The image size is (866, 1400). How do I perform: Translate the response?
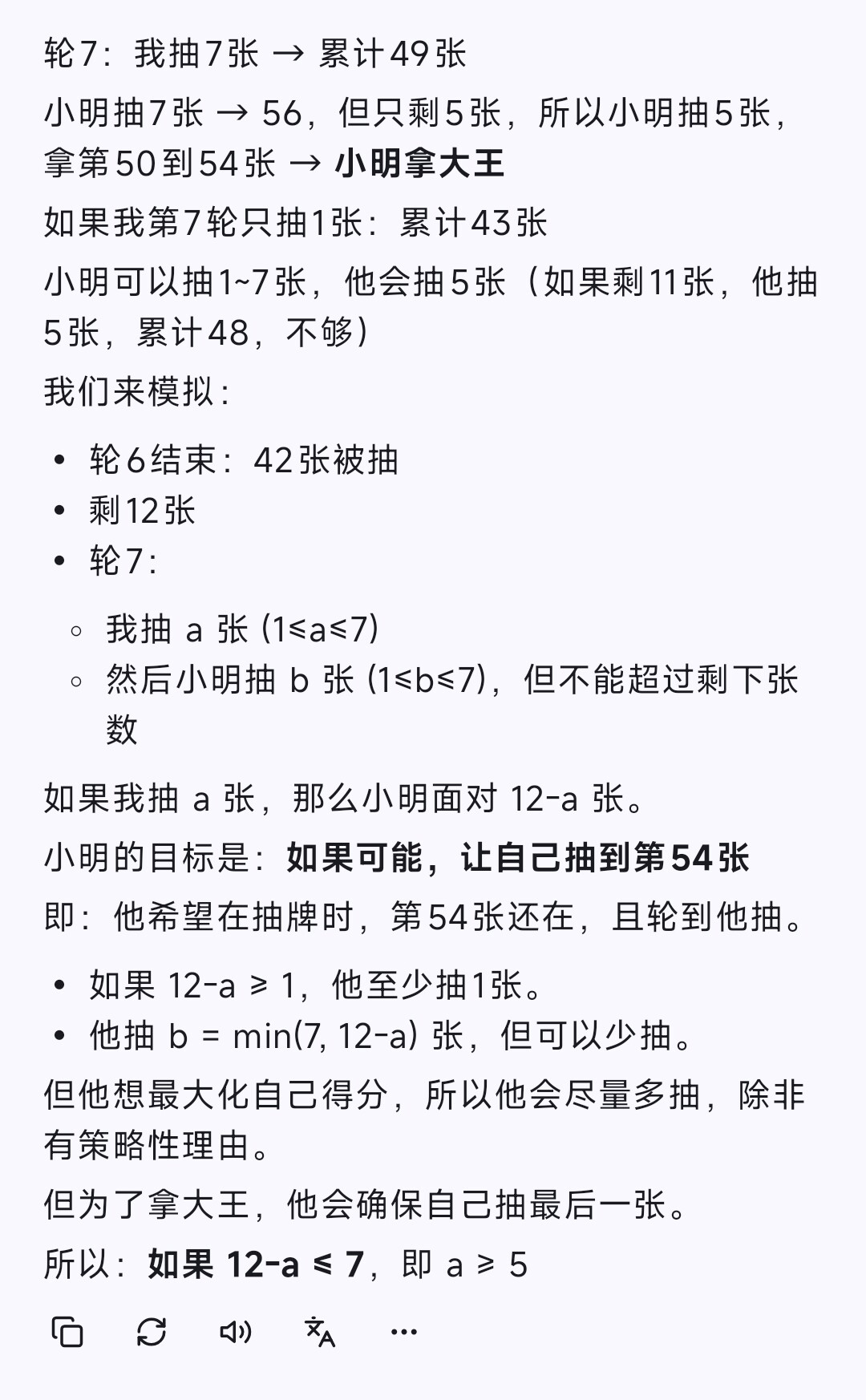(x=320, y=1332)
